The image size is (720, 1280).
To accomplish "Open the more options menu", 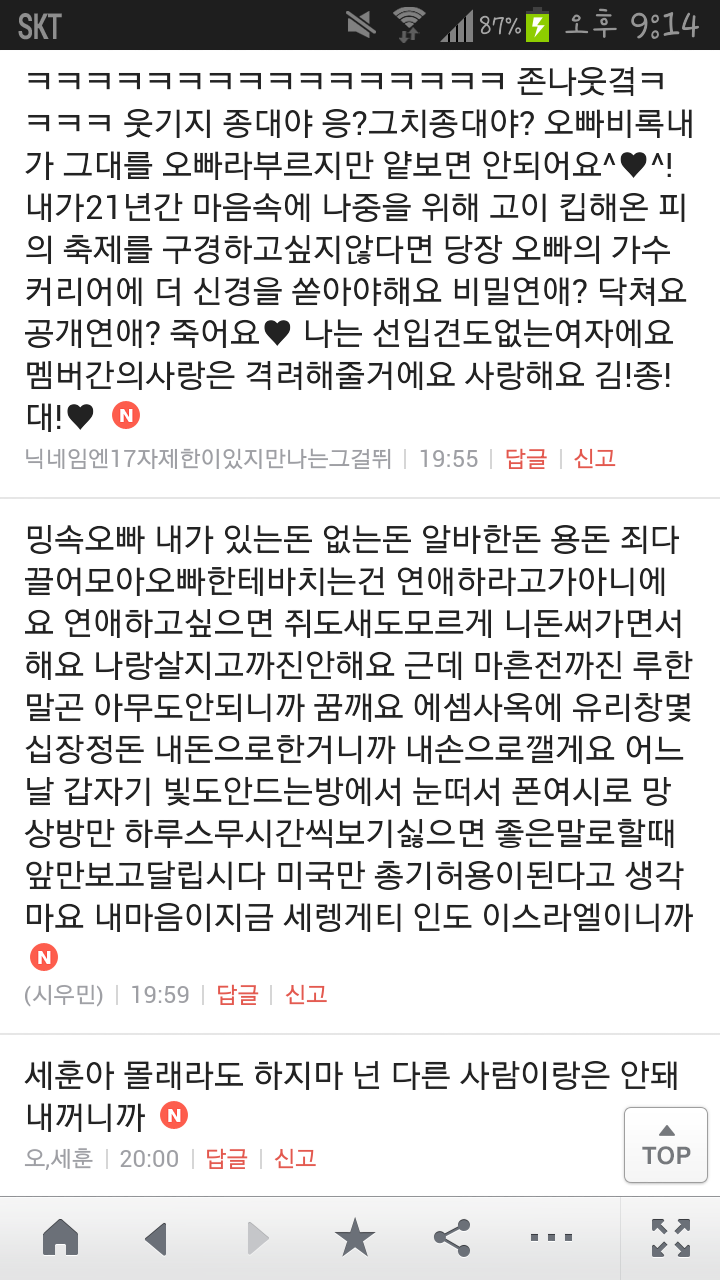I will (x=551, y=1238).
